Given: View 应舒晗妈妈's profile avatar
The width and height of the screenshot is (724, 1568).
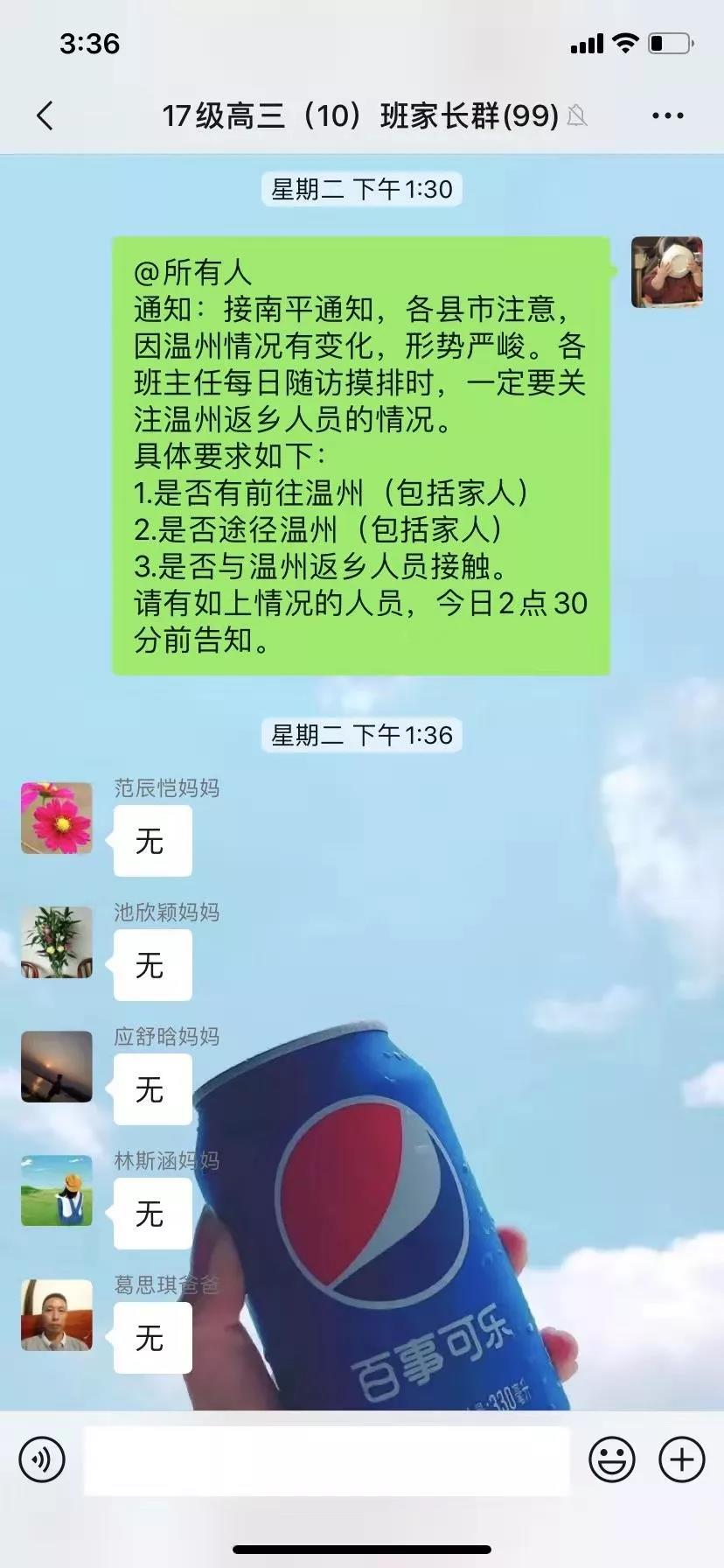Looking at the screenshot, I should click(x=57, y=1067).
